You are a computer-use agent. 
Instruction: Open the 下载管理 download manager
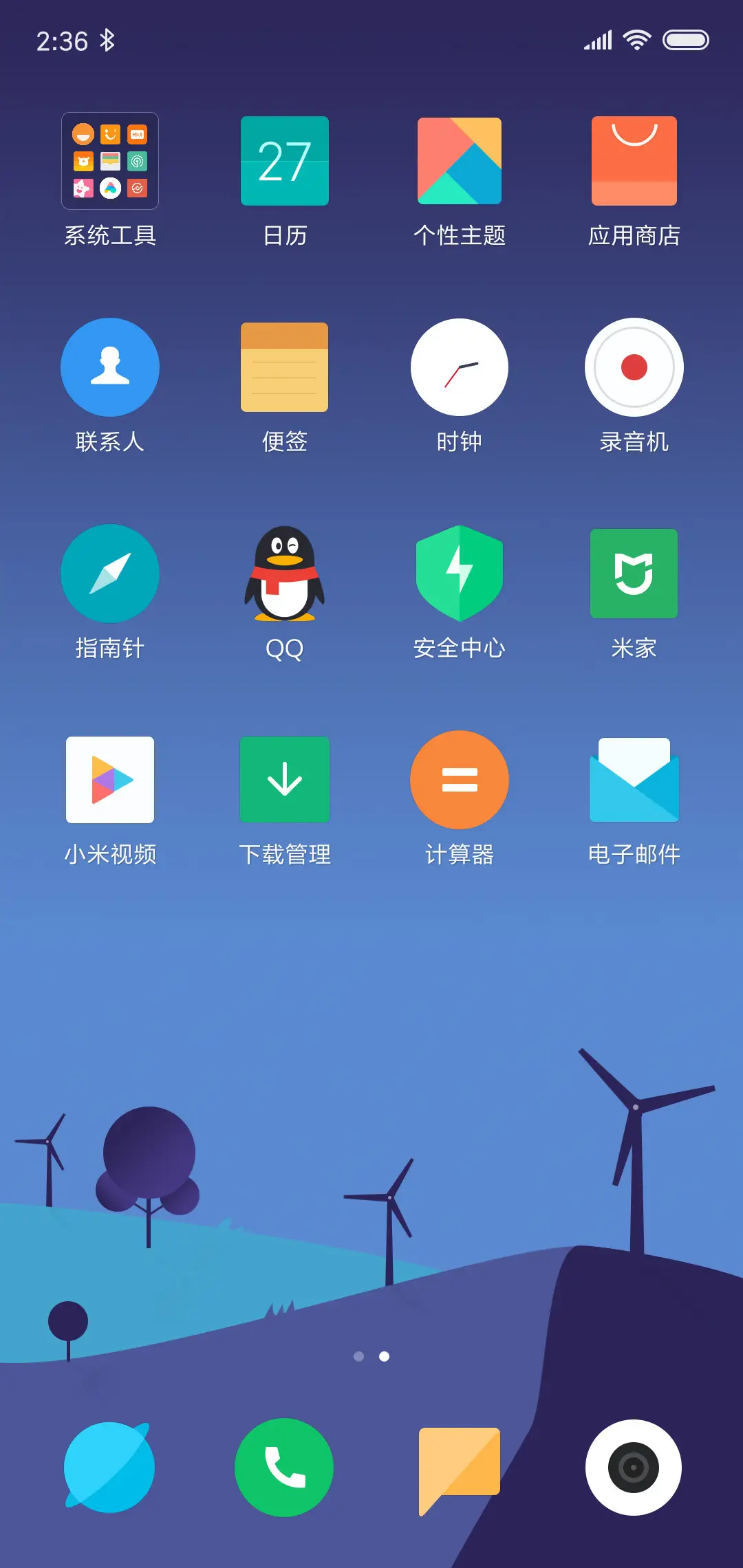point(285,779)
